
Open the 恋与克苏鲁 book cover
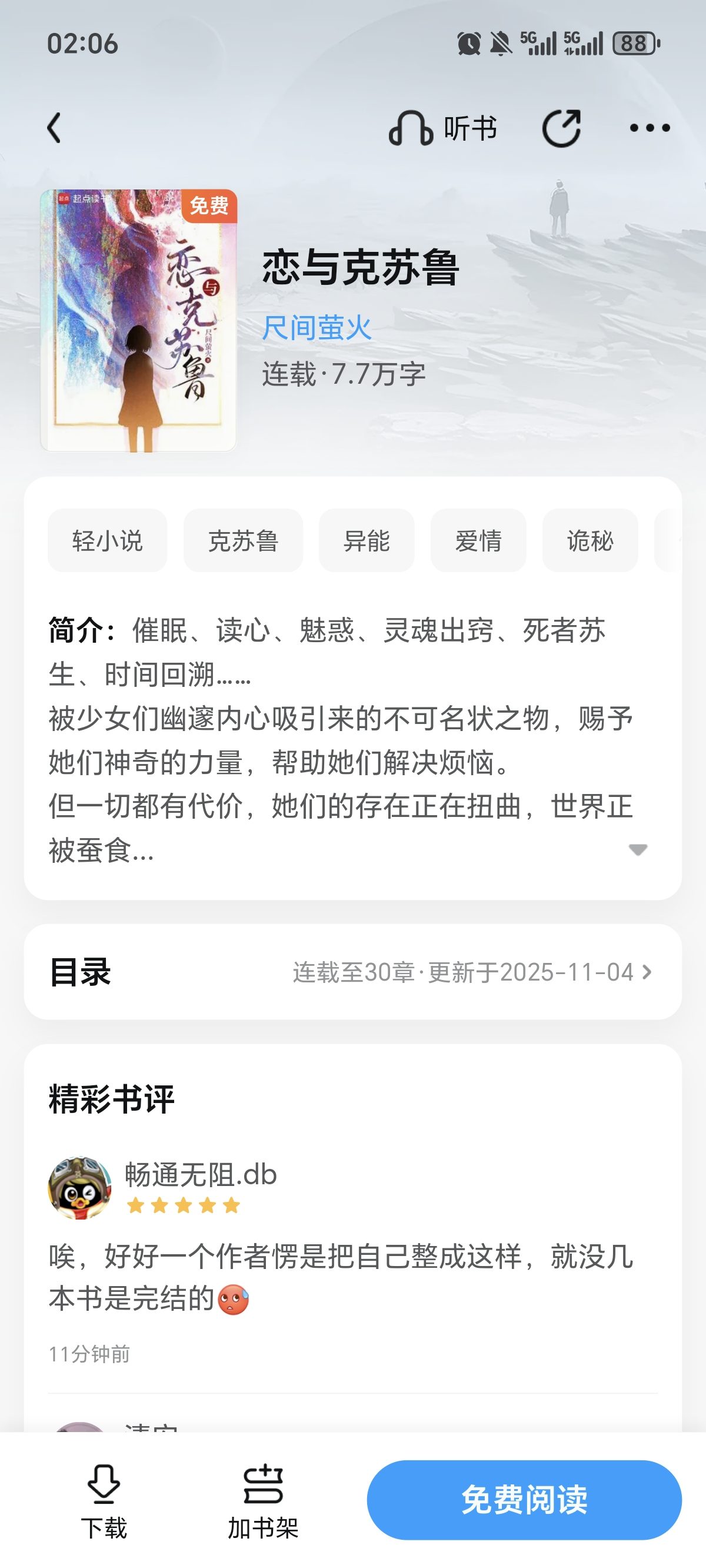click(138, 321)
